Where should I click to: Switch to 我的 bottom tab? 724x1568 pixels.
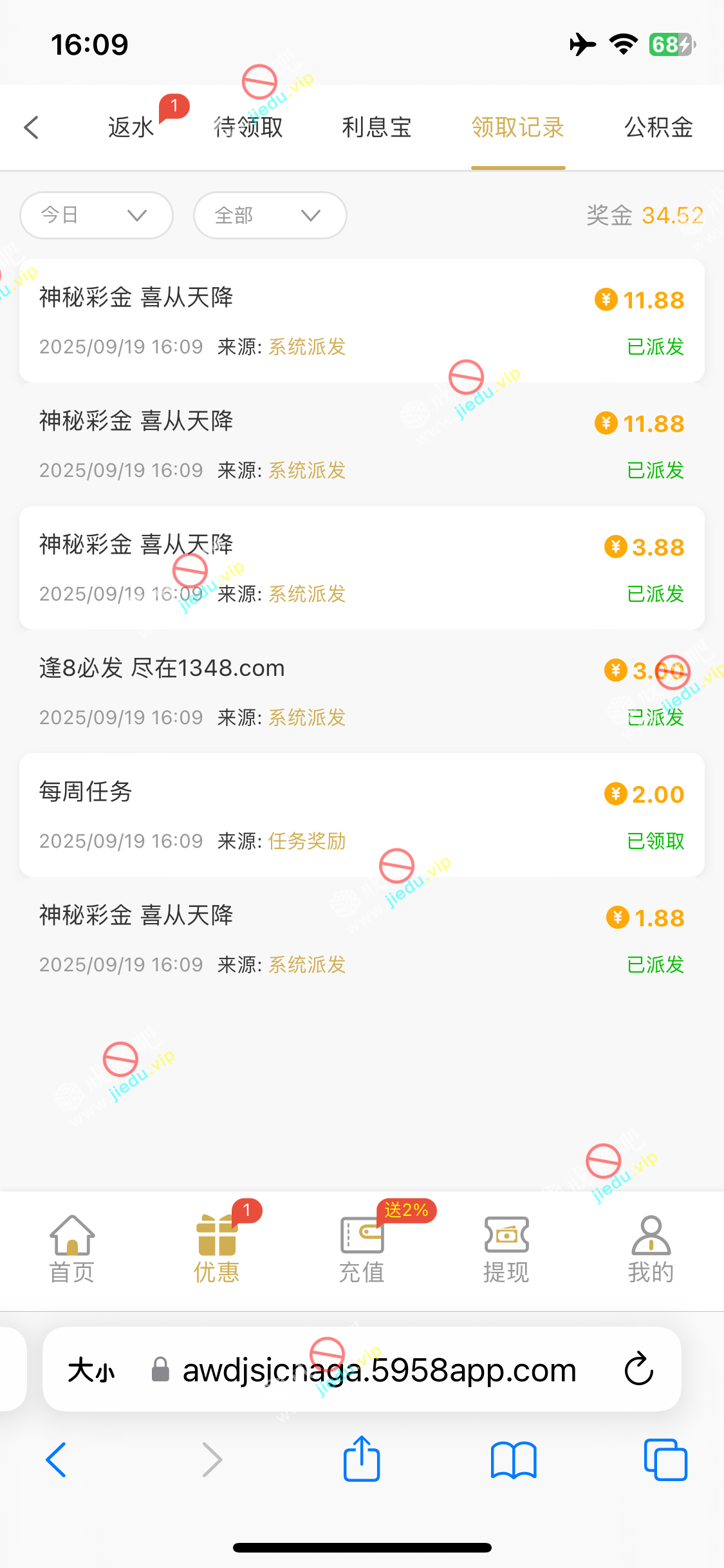(x=651, y=1249)
